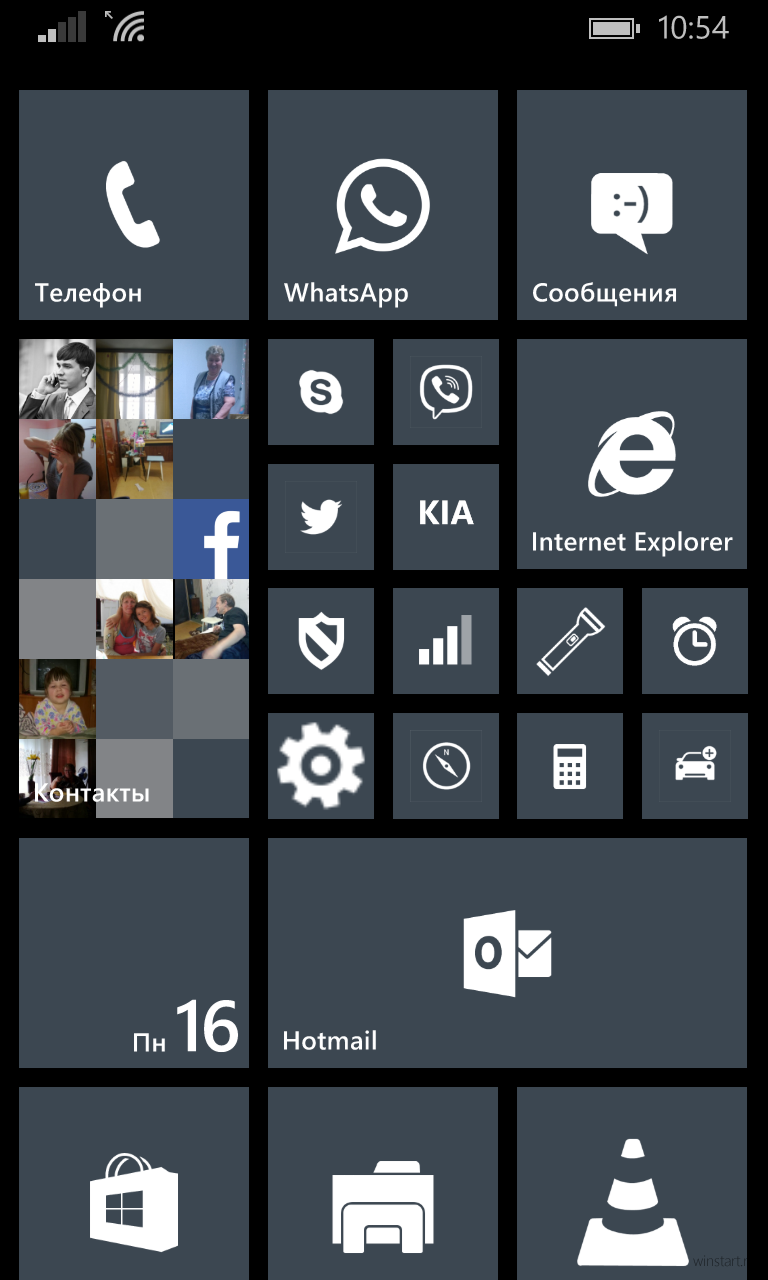Open the compass tile
This screenshot has height=1280, width=768.
point(446,766)
